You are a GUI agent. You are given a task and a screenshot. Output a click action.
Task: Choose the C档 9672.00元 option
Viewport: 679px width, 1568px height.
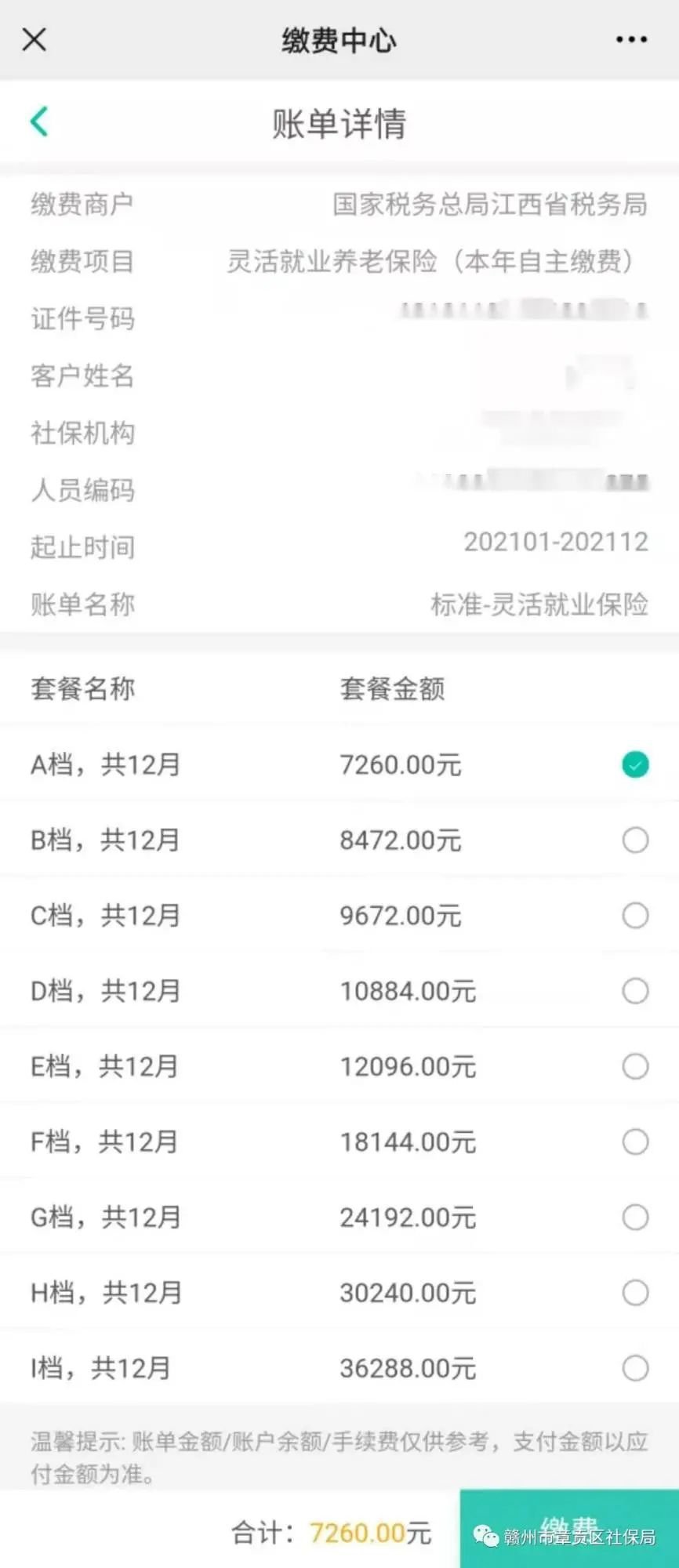[x=635, y=915]
